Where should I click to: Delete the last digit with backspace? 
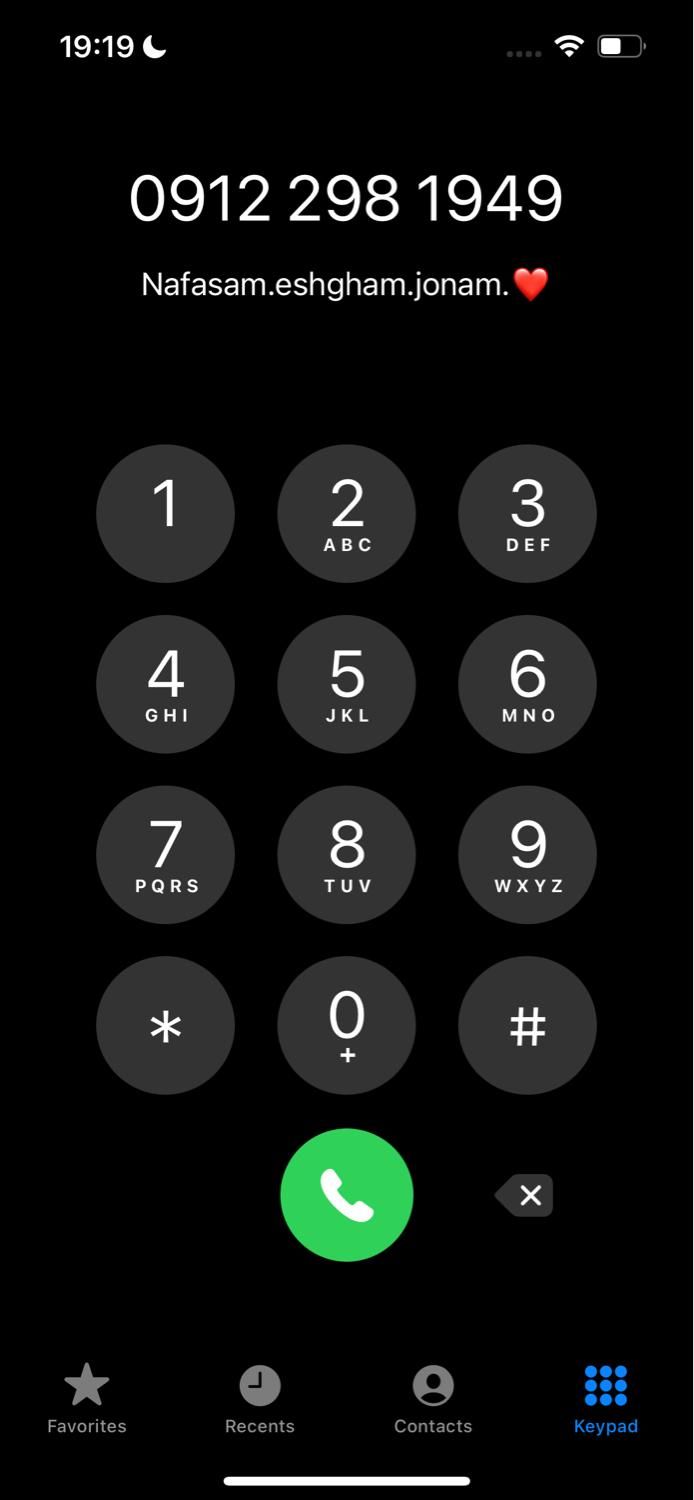(x=526, y=1195)
